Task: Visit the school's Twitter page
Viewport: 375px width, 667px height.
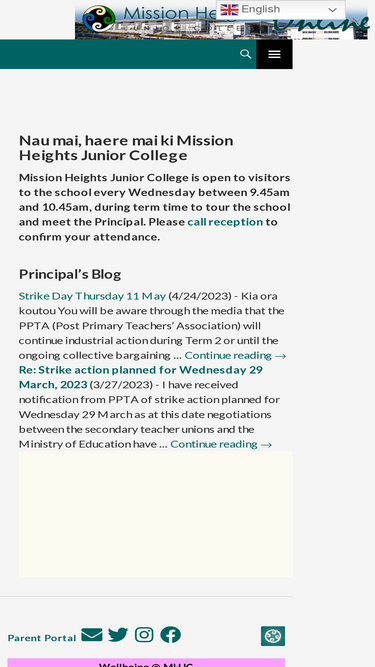Action: click(x=118, y=635)
